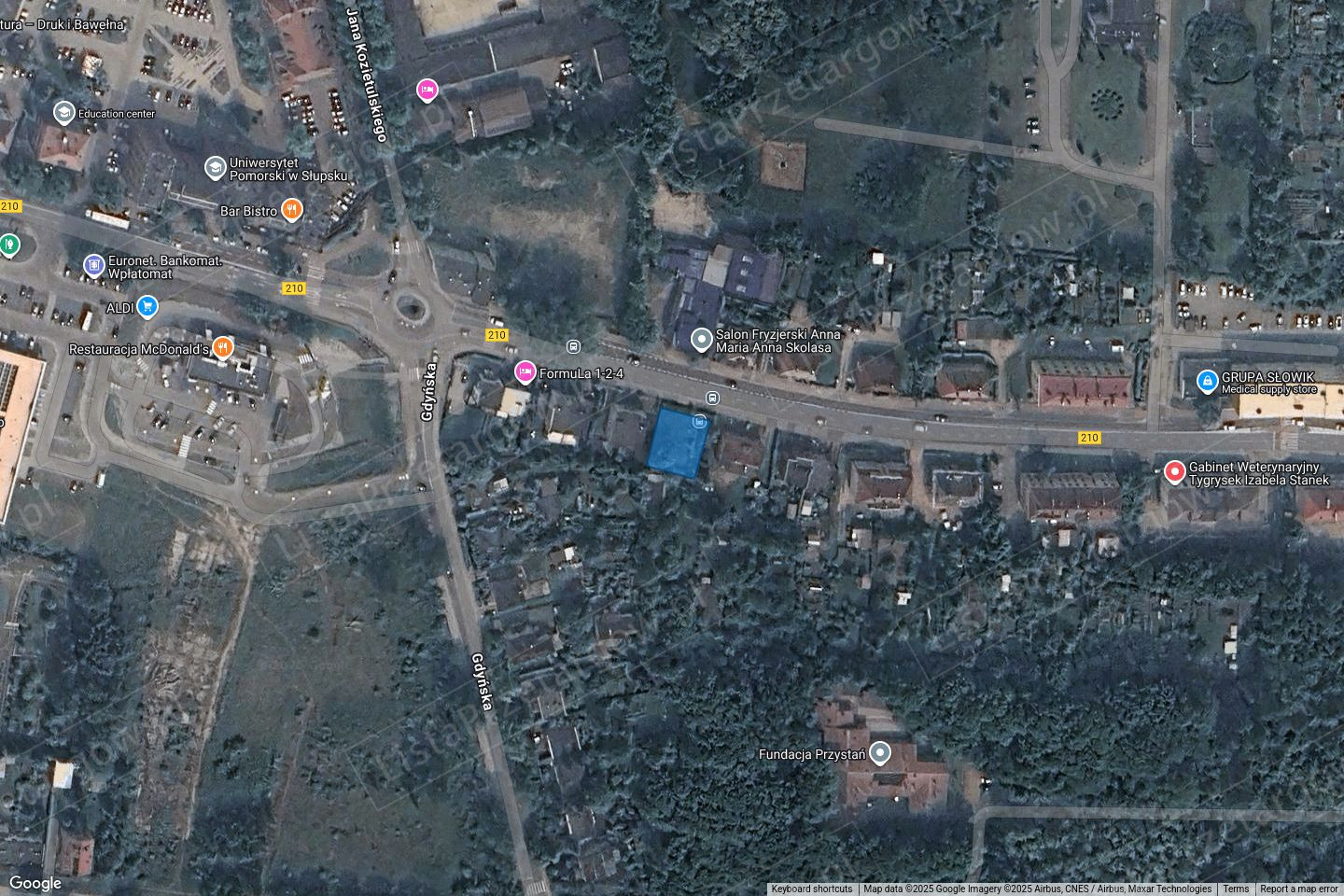Select the Uniwersytet Pomorski w Słupsku marker

tap(215, 168)
